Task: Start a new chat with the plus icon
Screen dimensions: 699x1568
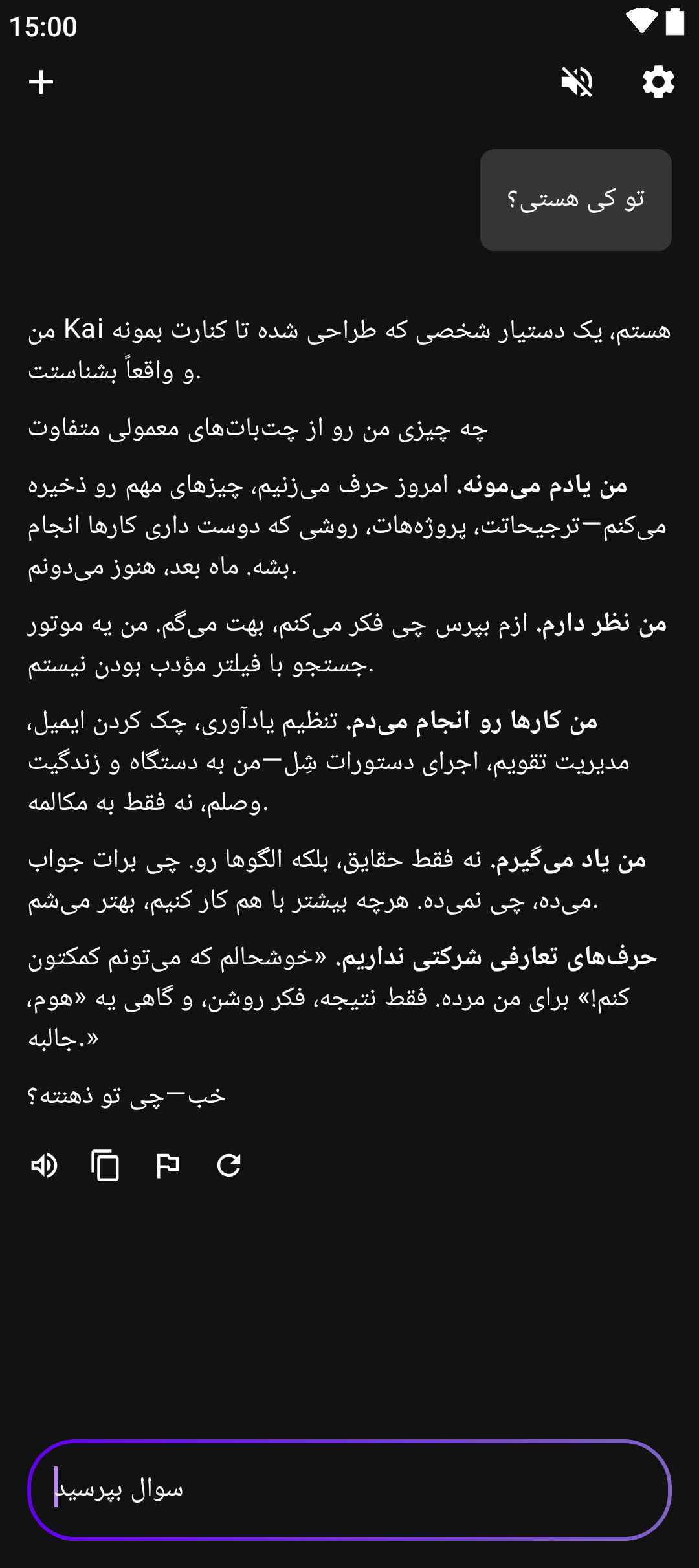Action: [x=41, y=82]
